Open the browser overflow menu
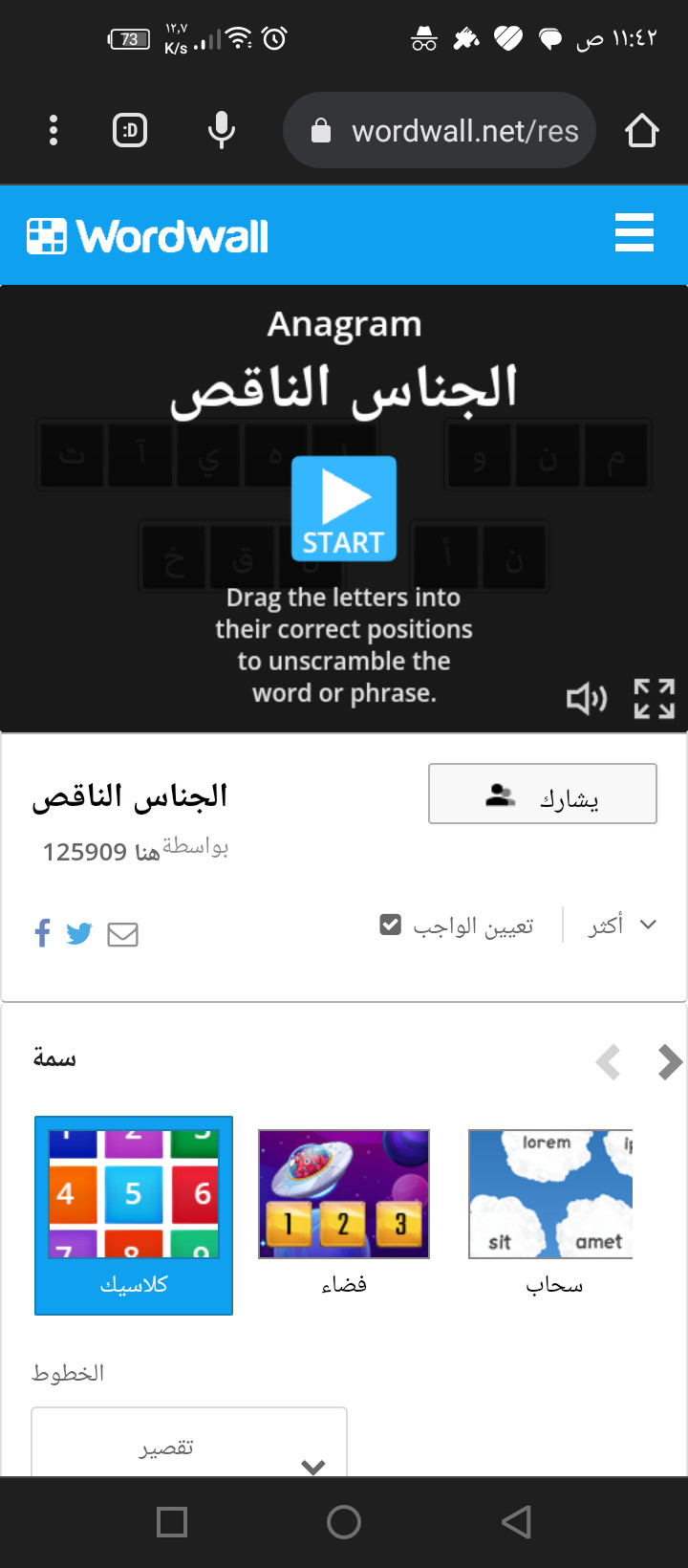688x1568 pixels. tap(54, 130)
